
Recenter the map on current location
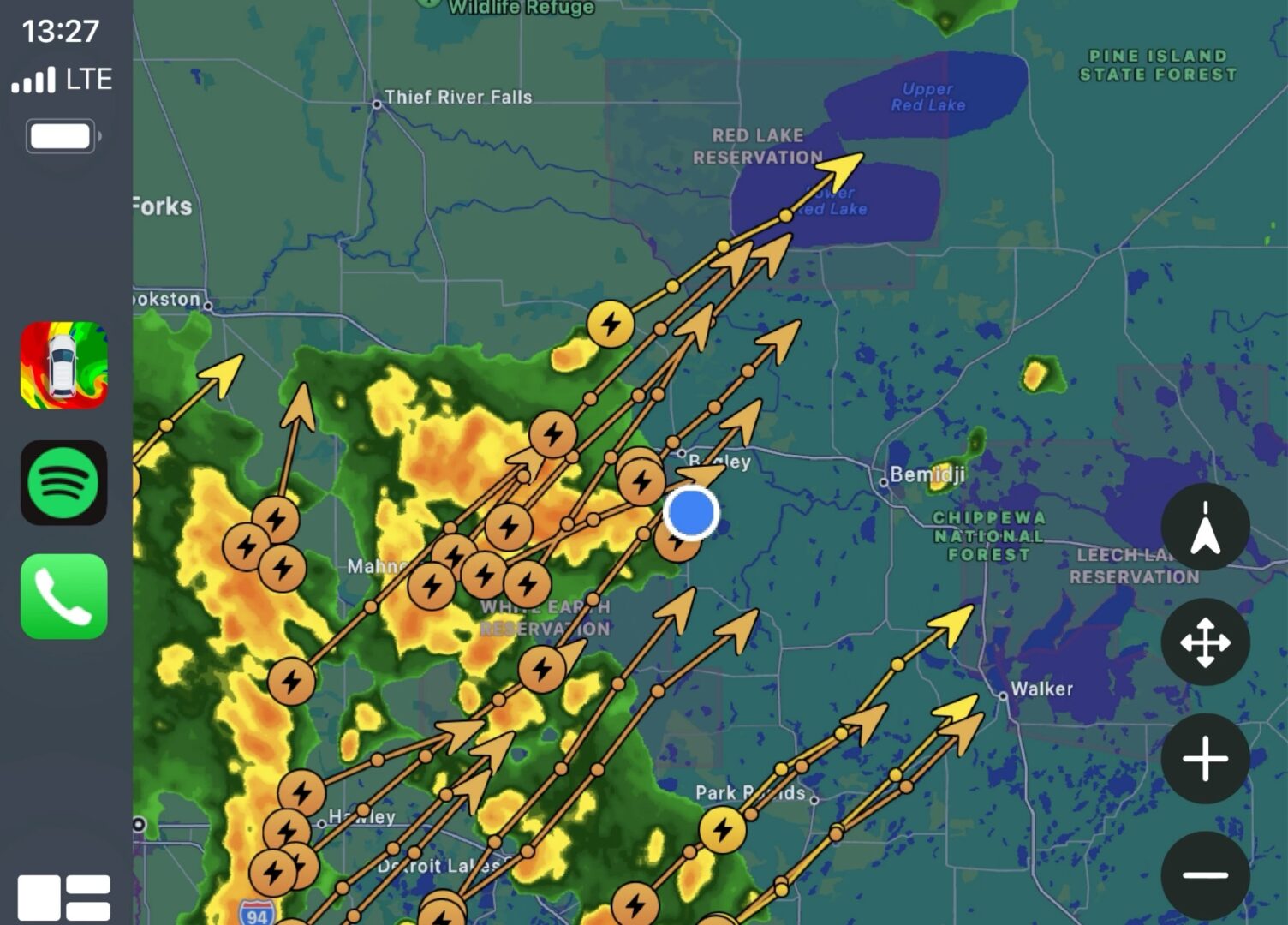tap(1205, 527)
